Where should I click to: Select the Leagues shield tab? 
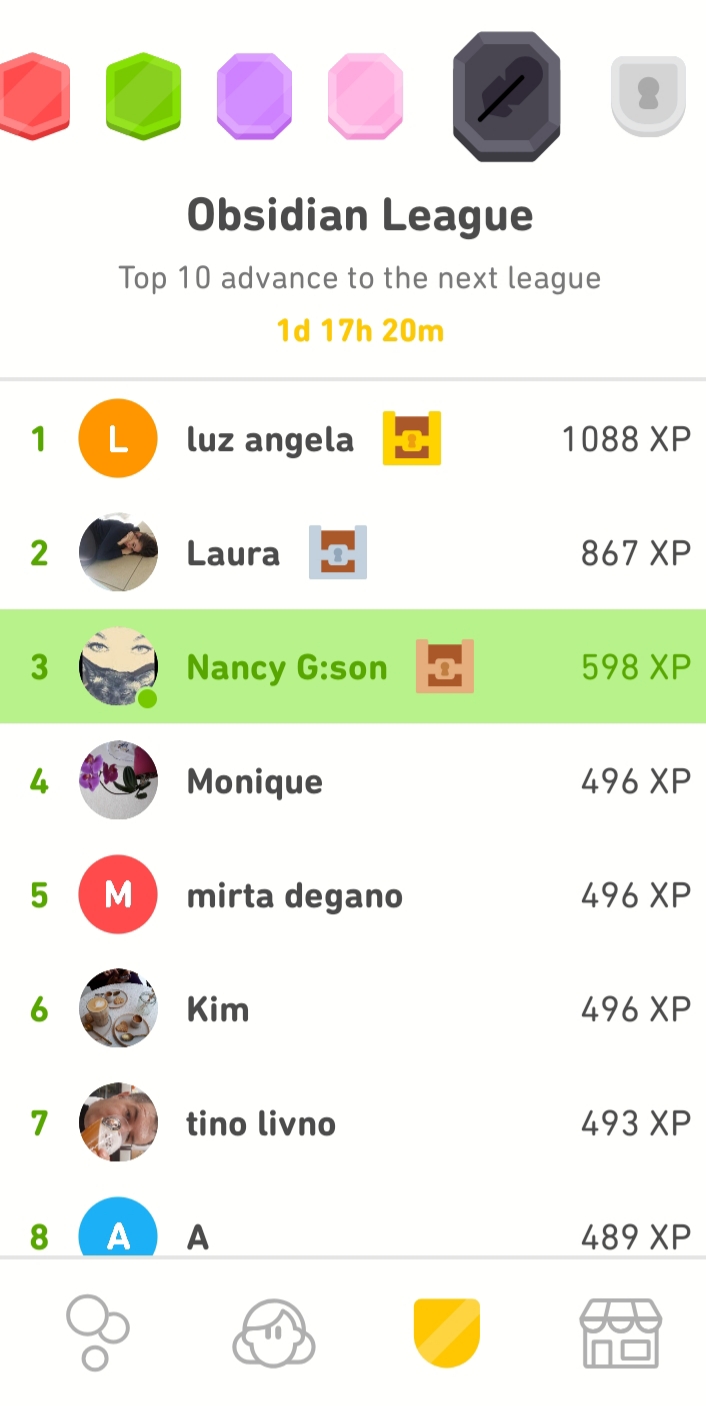click(x=447, y=1333)
